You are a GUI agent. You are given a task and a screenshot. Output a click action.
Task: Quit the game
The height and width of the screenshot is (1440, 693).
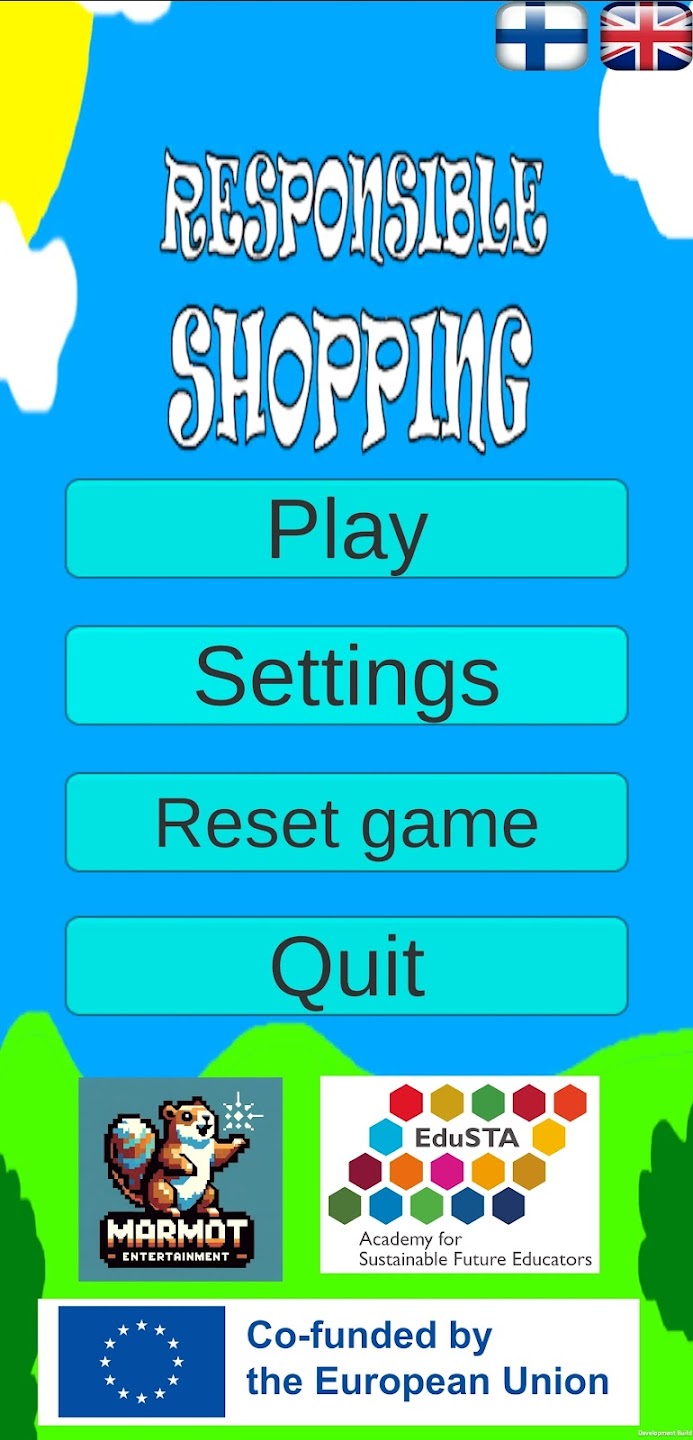pos(346,966)
